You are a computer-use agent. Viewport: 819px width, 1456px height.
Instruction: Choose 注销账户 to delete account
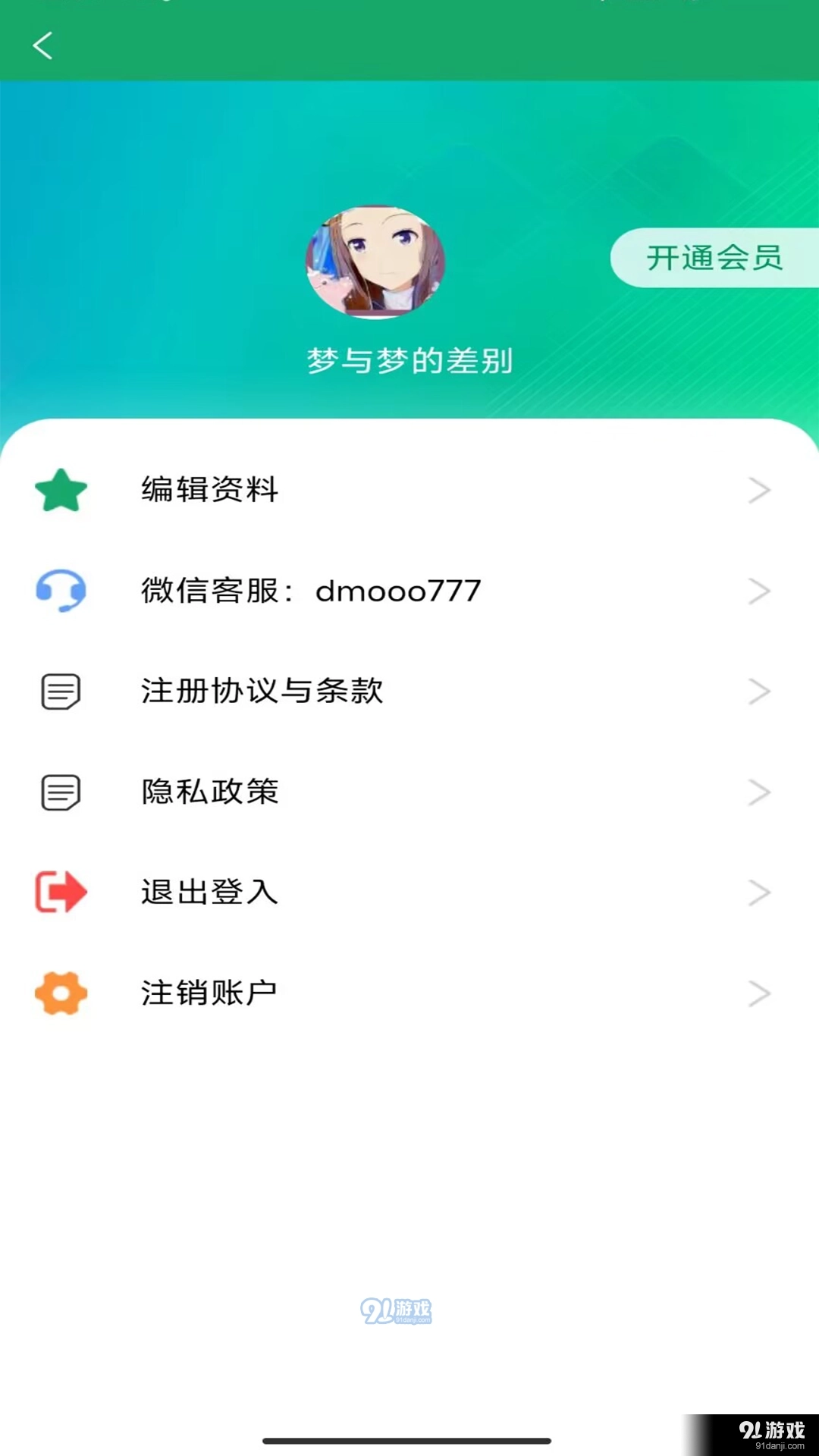(409, 993)
